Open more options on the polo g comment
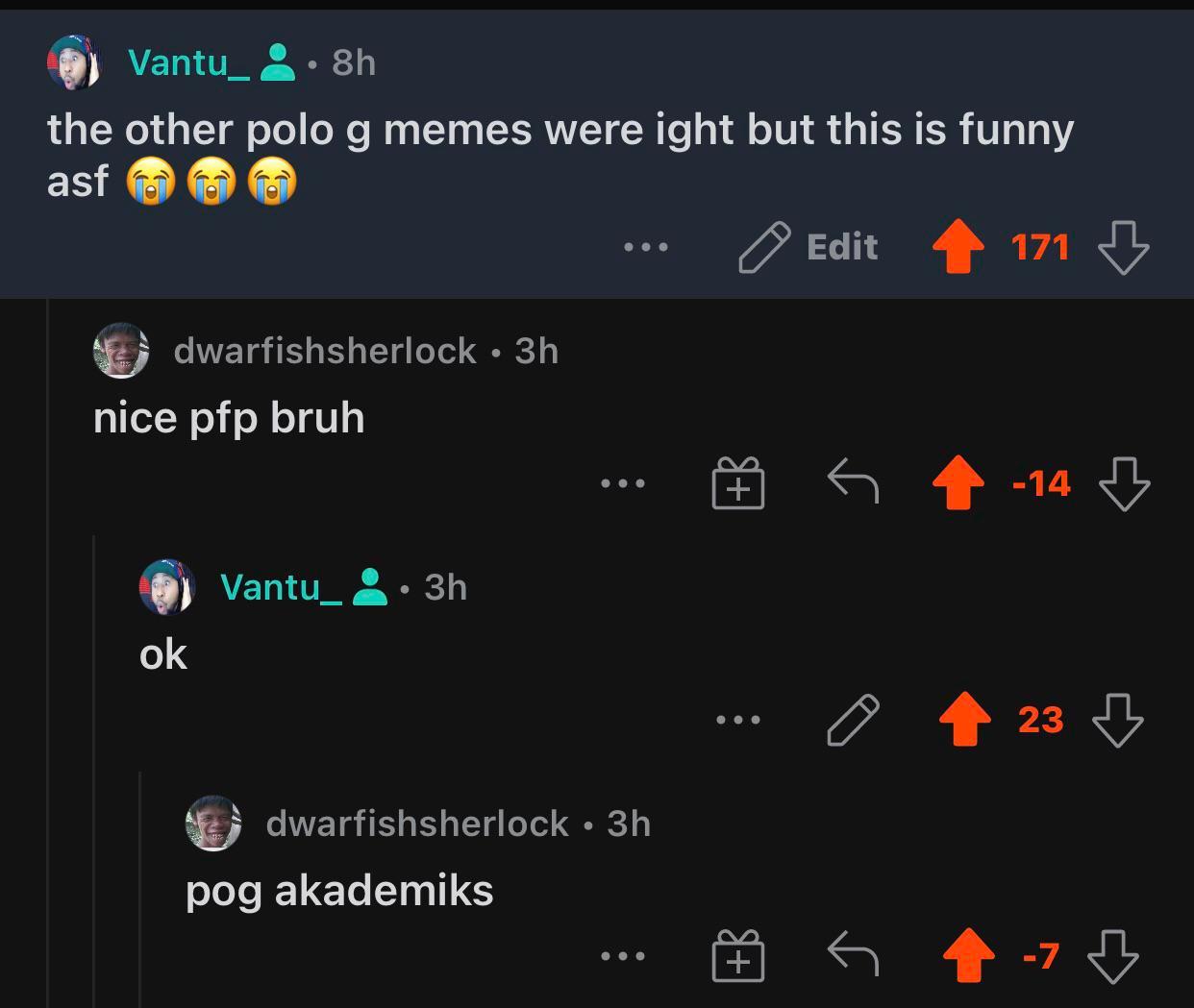This screenshot has height=1008, width=1194. click(x=645, y=247)
